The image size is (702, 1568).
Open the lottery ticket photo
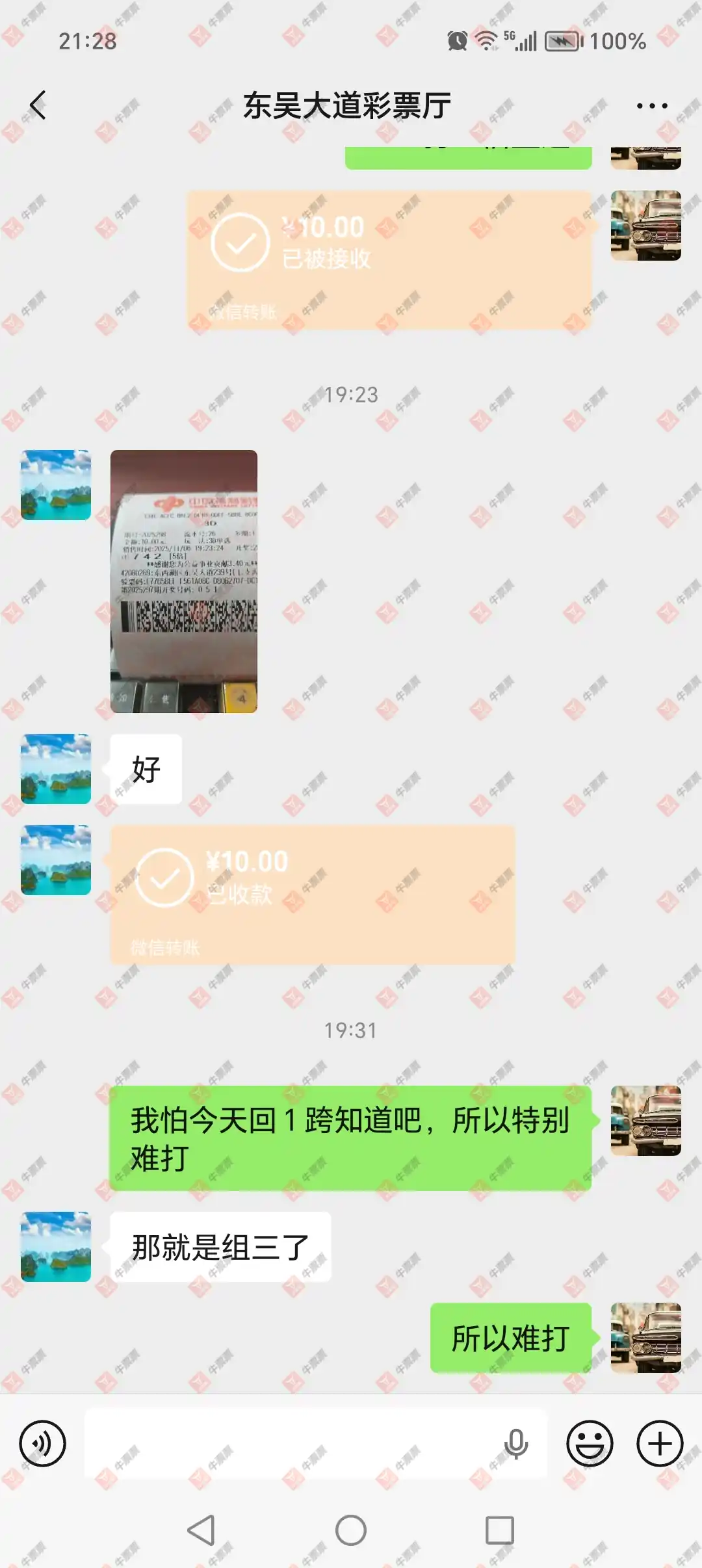(x=184, y=581)
